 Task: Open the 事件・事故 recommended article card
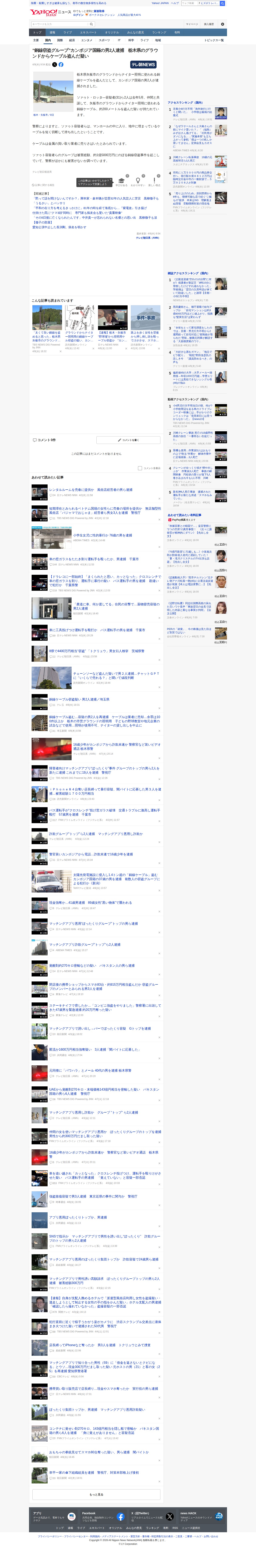click(x=145, y=318)
